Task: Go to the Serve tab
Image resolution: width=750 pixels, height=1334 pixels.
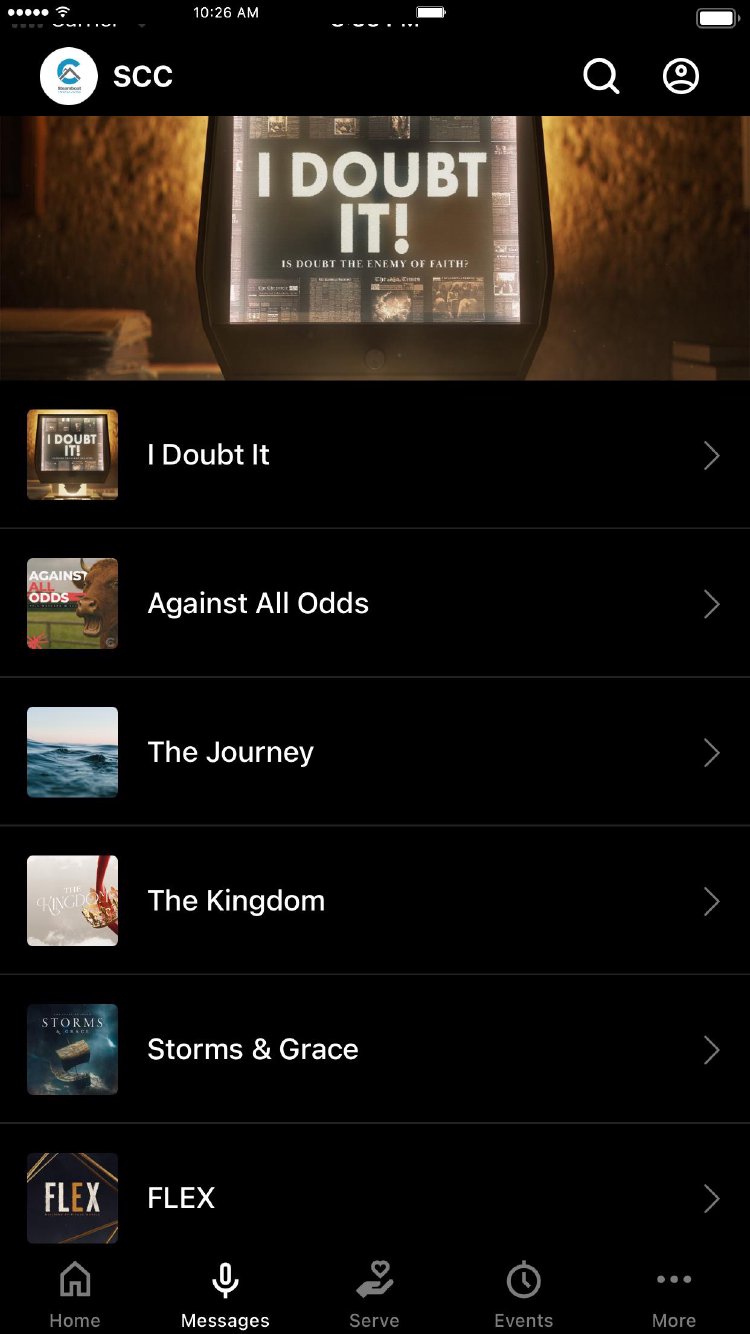Action: [375, 1295]
